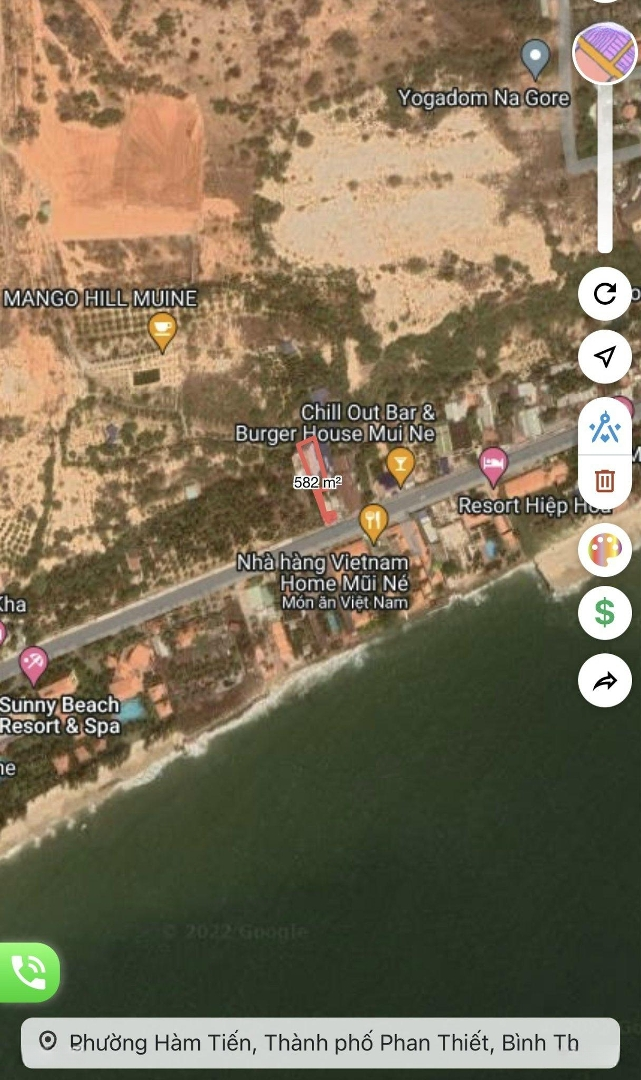Select the Yogadom Na Gore pin
The image size is (641, 1080).
point(536,59)
